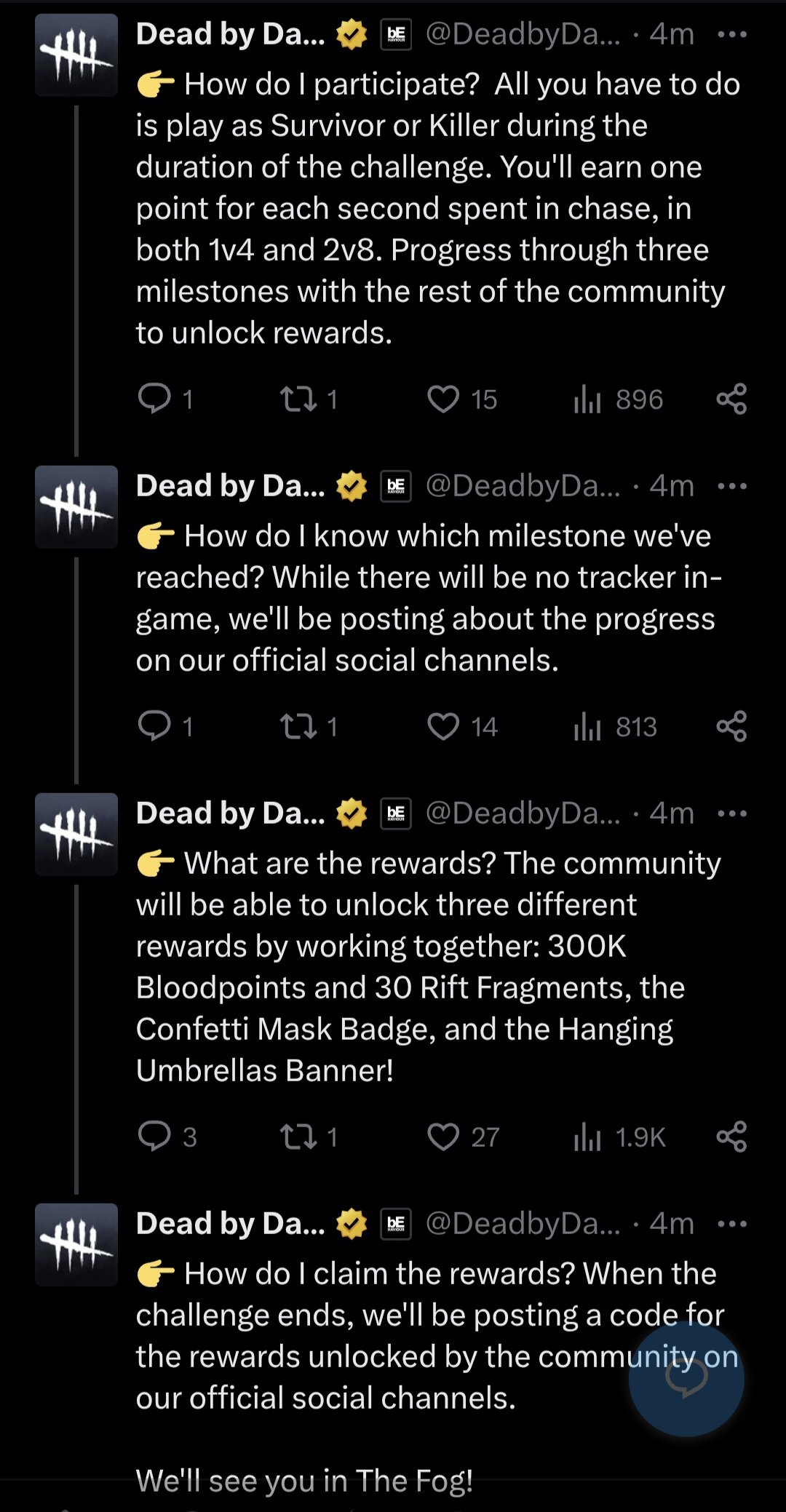The width and height of the screenshot is (786, 1512).
Task: Repost the 'which milestone we've reached' tweet
Action: (x=298, y=726)
